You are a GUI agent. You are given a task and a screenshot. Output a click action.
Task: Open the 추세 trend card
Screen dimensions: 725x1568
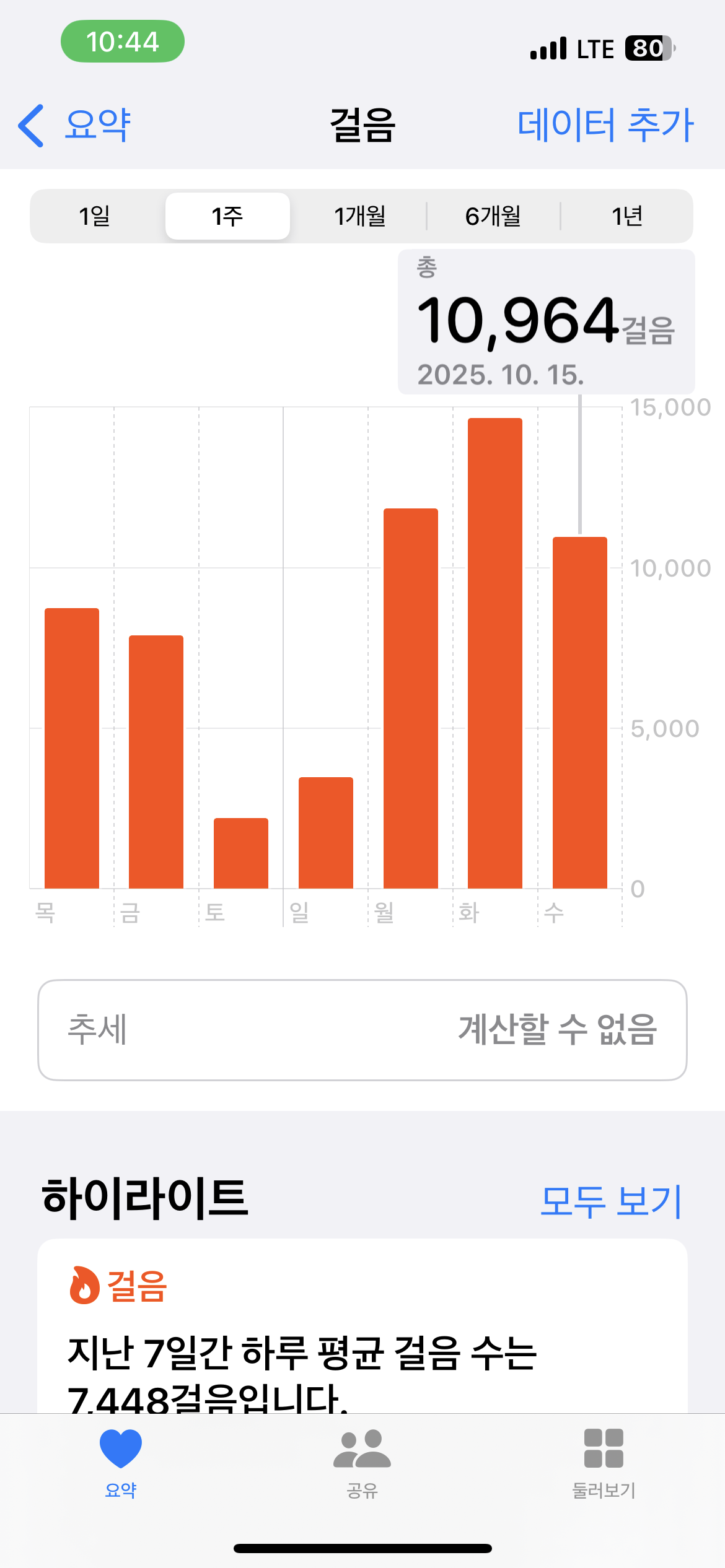pyautogui.click(x=362, y=1030)
